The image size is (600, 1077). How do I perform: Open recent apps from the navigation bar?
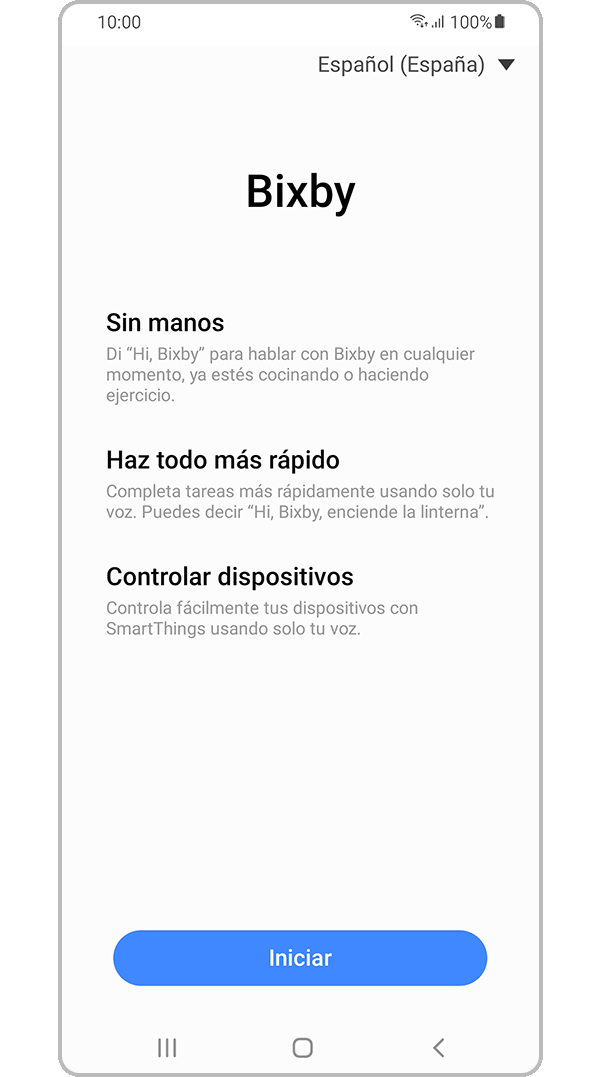167,1047
